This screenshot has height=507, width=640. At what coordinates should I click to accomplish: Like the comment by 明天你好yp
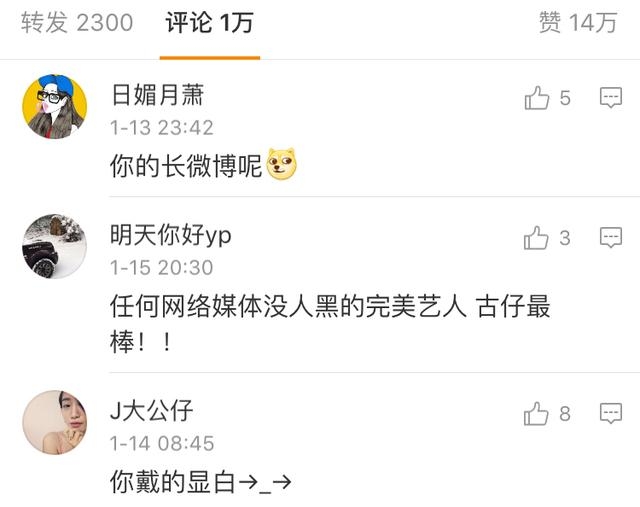tap(538, 238)
